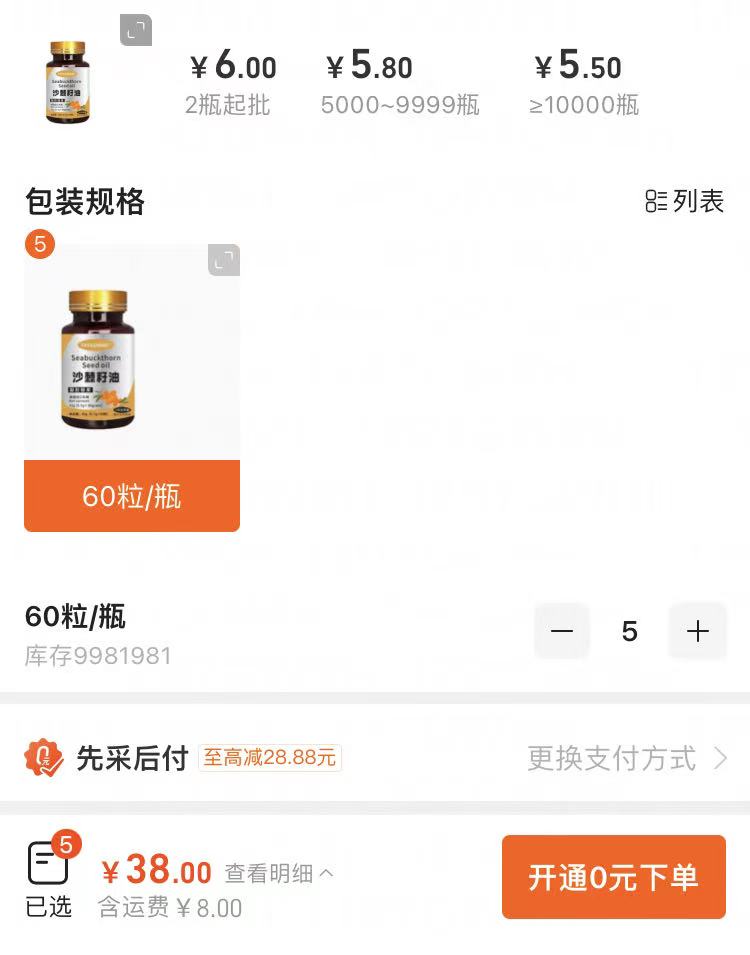The height and width of the screenshot is (955, 750).
Task: Change payment method via 更换支付方式
Action: 627,758
